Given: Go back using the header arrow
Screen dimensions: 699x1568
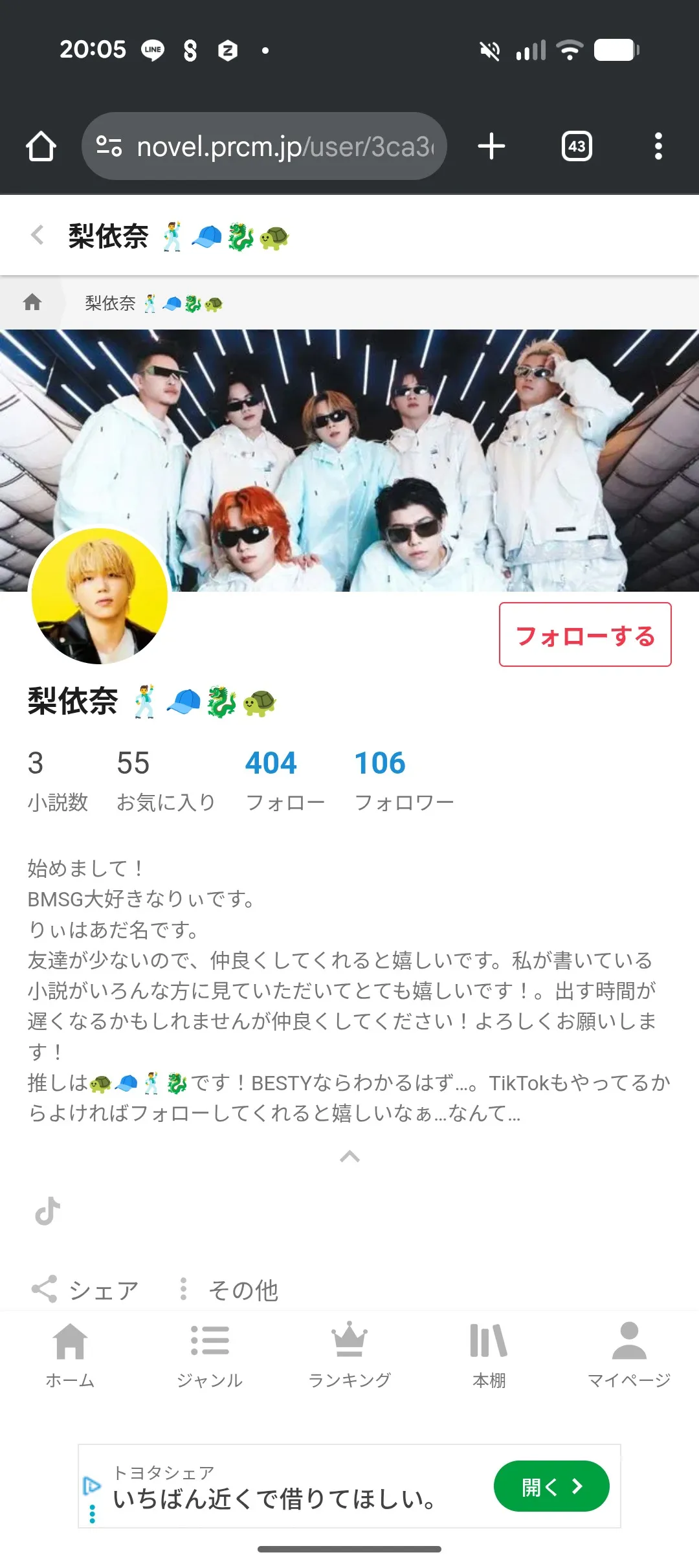Looking at the screenshot, I should click(x=38, y=234).
